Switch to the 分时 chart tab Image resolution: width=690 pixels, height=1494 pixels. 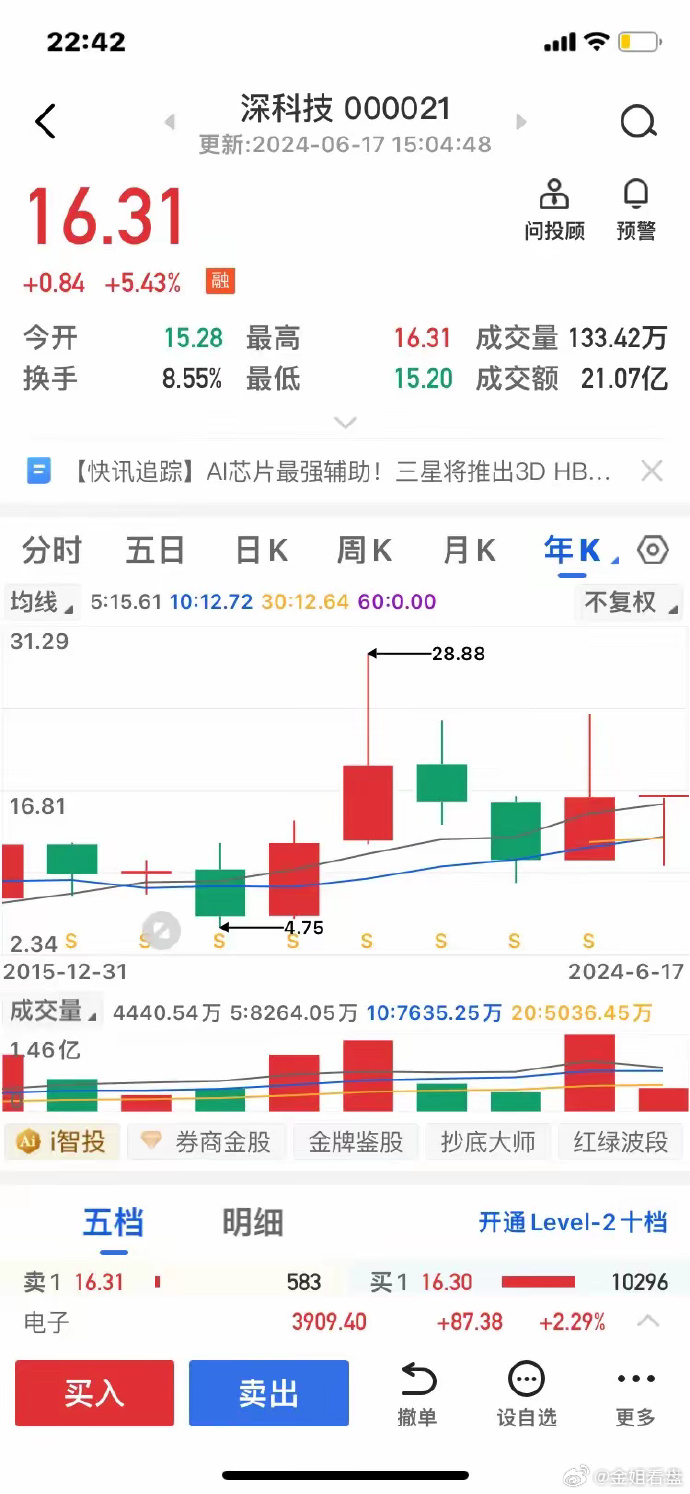point(52,550)
